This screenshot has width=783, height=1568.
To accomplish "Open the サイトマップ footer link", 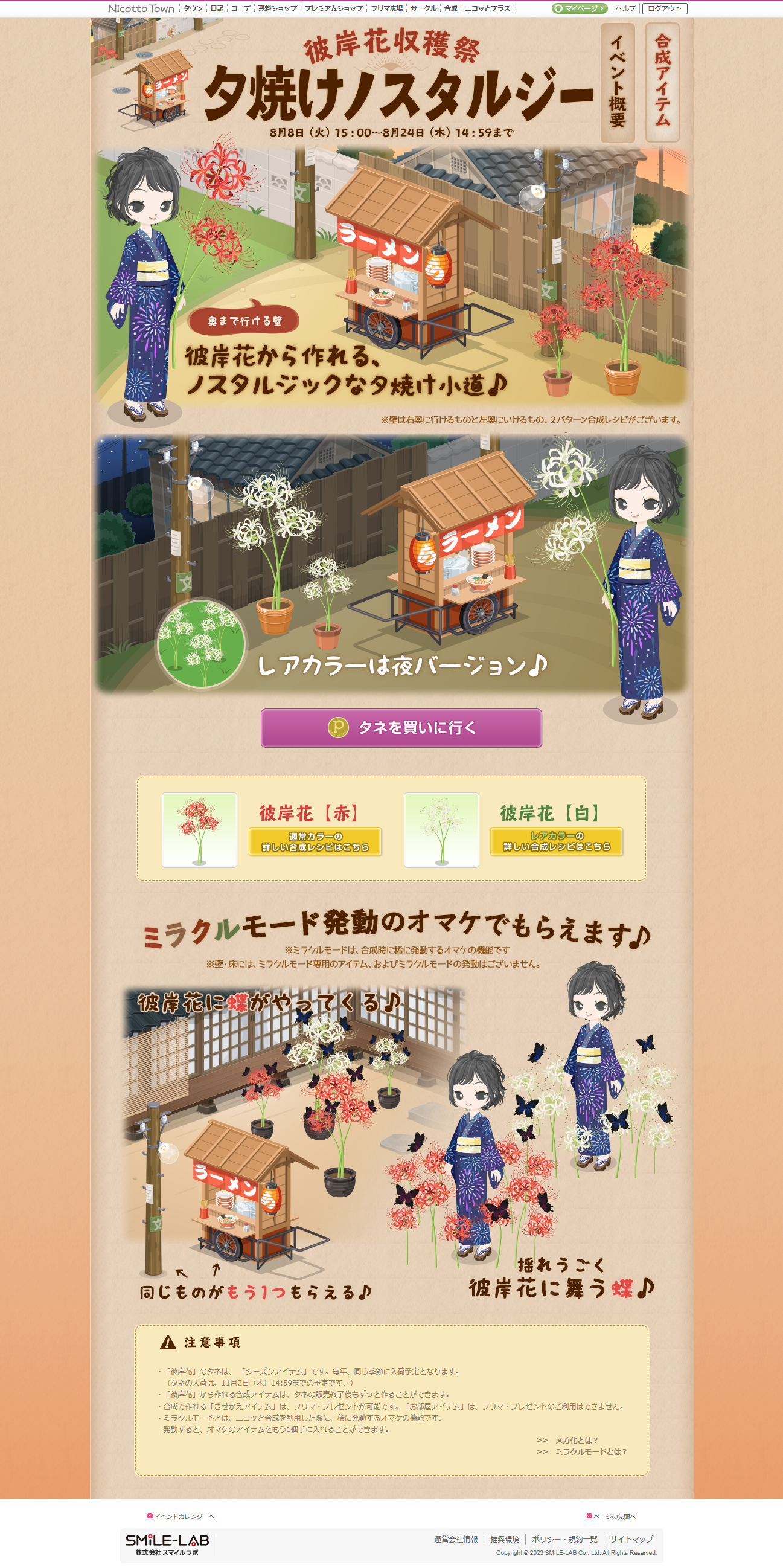I will click(631, 1539).
